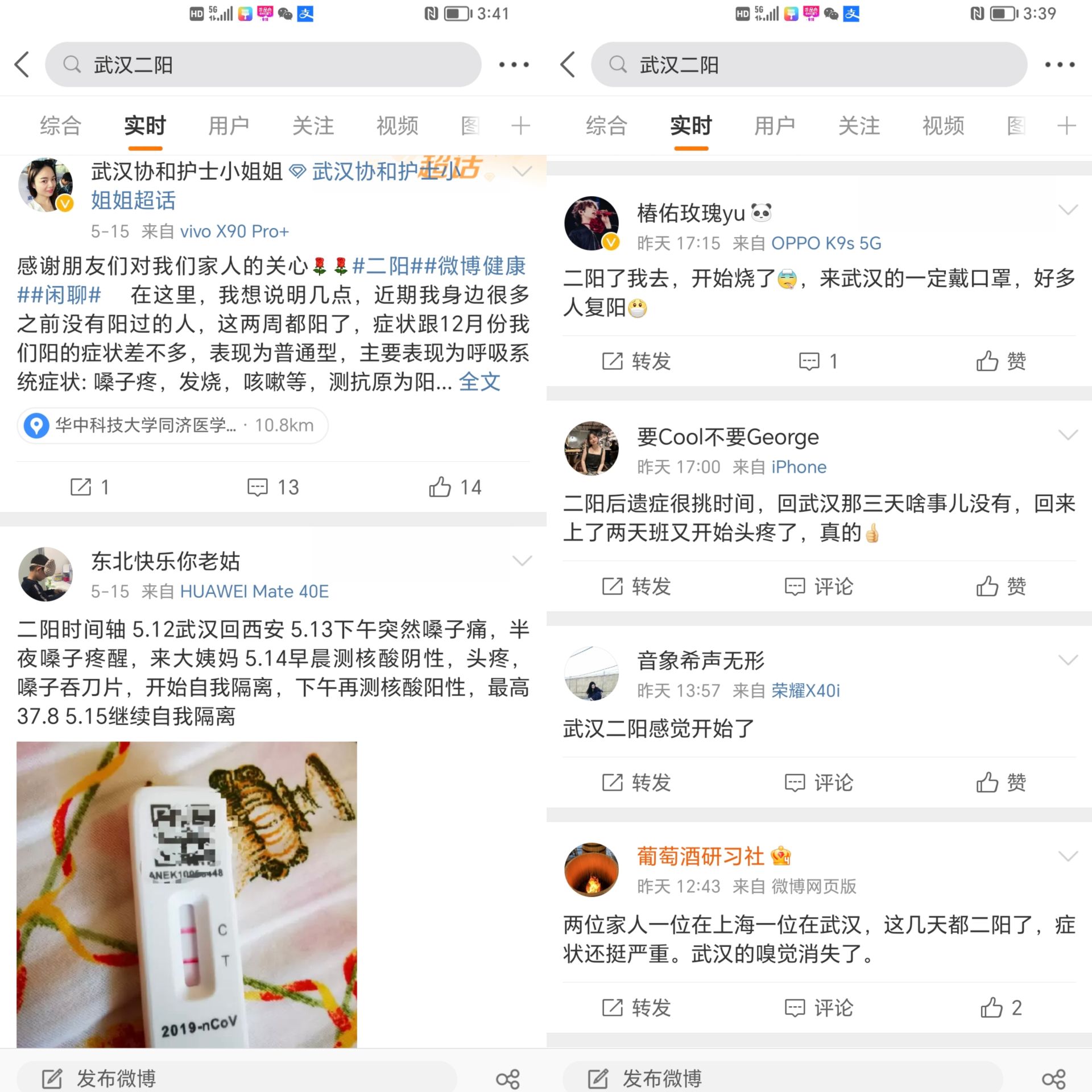Comment on 音象希声无形's post
This screenshot has height=1092, width=1092.
click(x=818, y=783)
